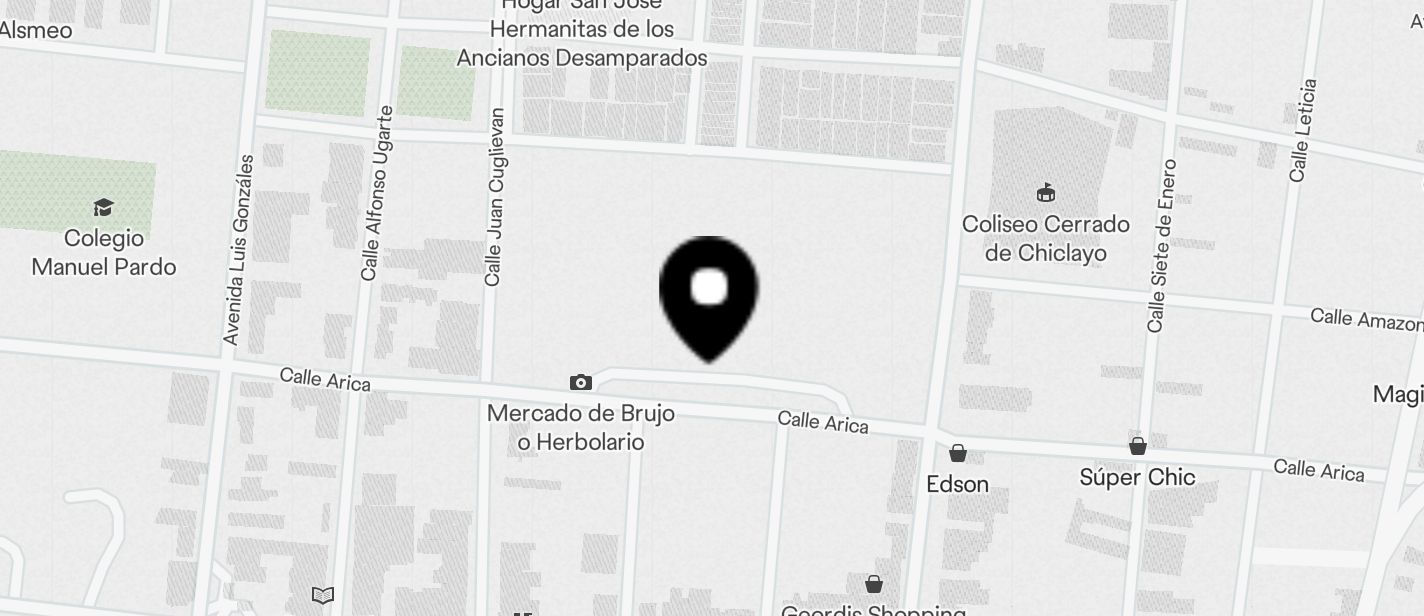Select the Súper Chic shop marker

1137,446
